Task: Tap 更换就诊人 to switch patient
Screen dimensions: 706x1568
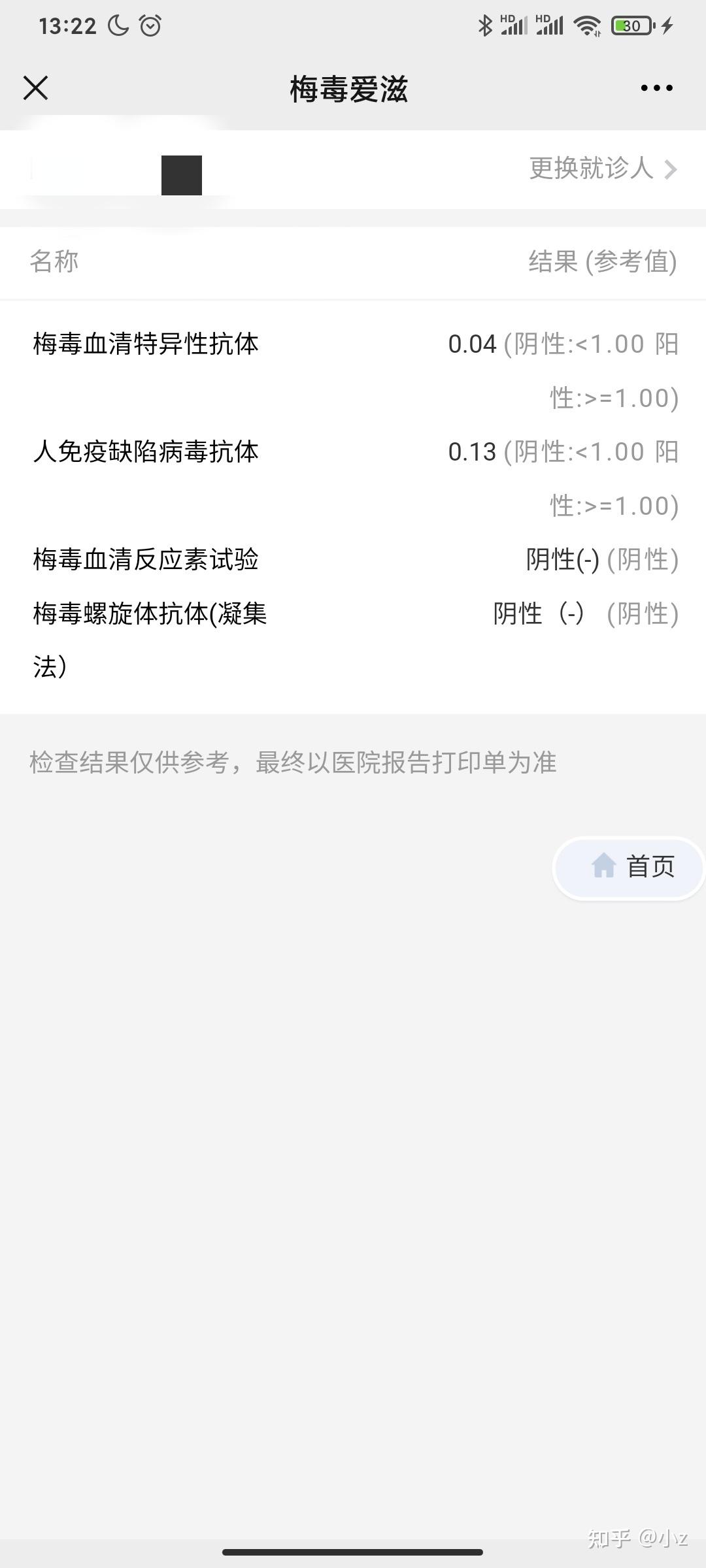Action: click(x=601, y=169)
